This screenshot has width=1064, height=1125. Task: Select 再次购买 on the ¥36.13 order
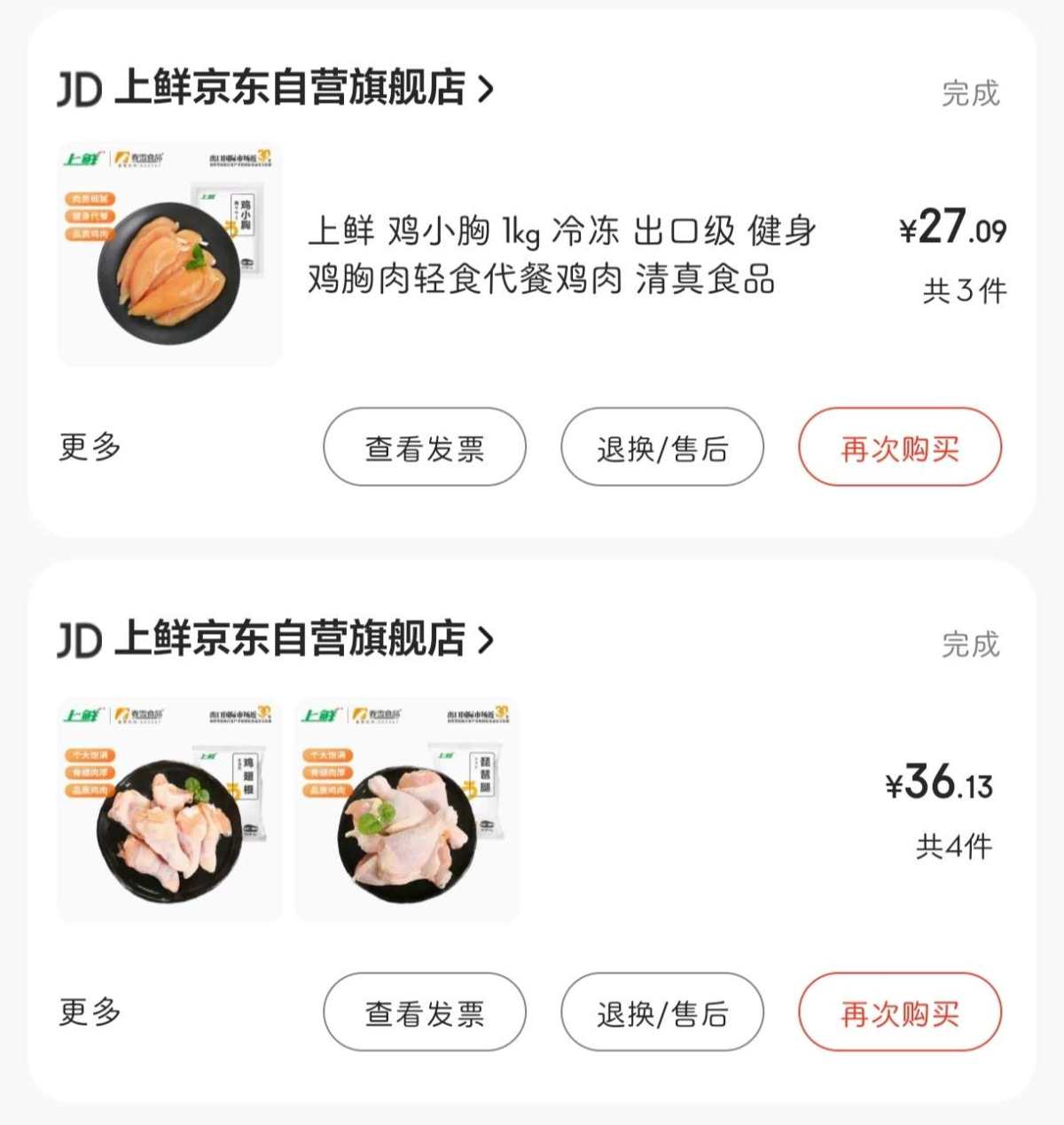point(900,1012)
